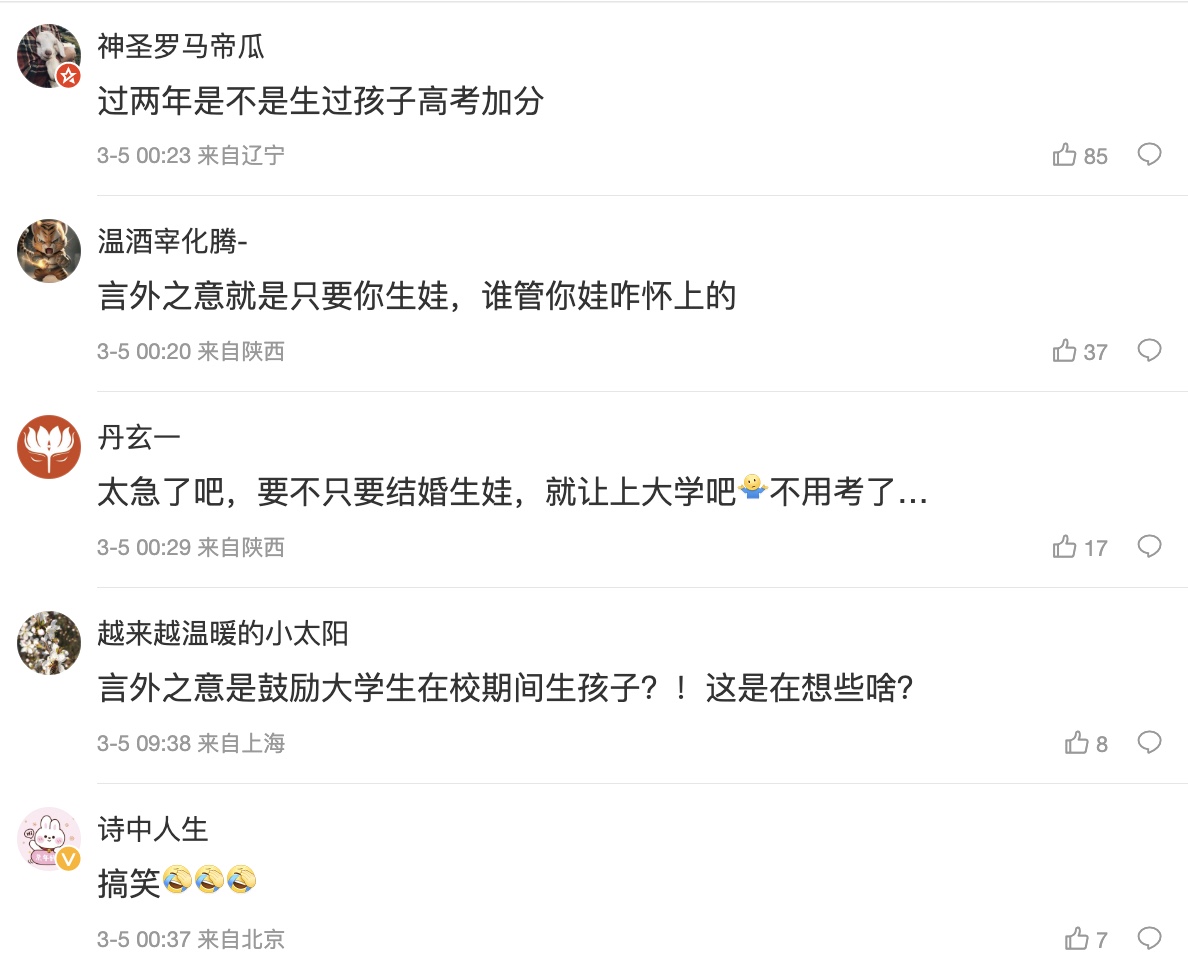Reply to 越来越温暖的小太阳's comment
This screenshot has width=1188, height=968.
(1149, 743)
